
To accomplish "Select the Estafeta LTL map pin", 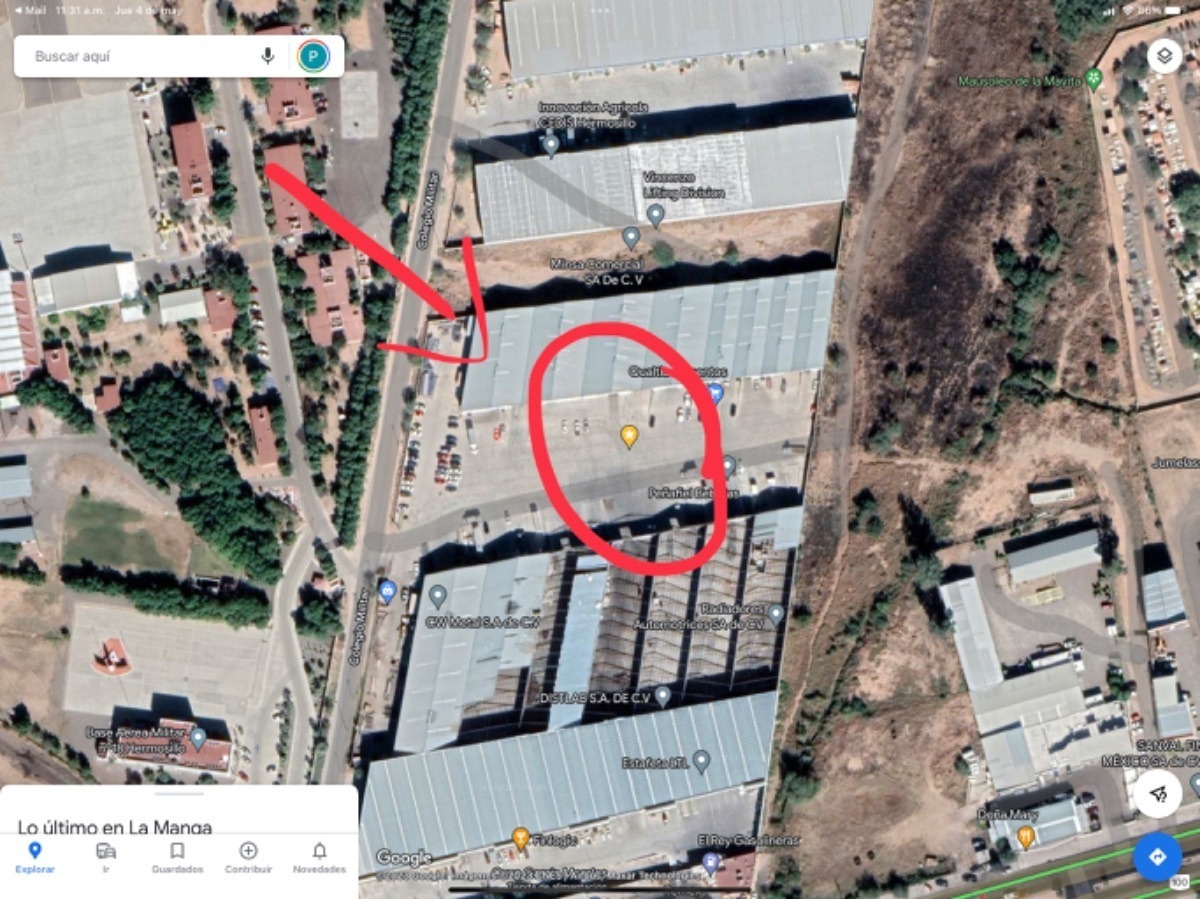I will (701, 761).
